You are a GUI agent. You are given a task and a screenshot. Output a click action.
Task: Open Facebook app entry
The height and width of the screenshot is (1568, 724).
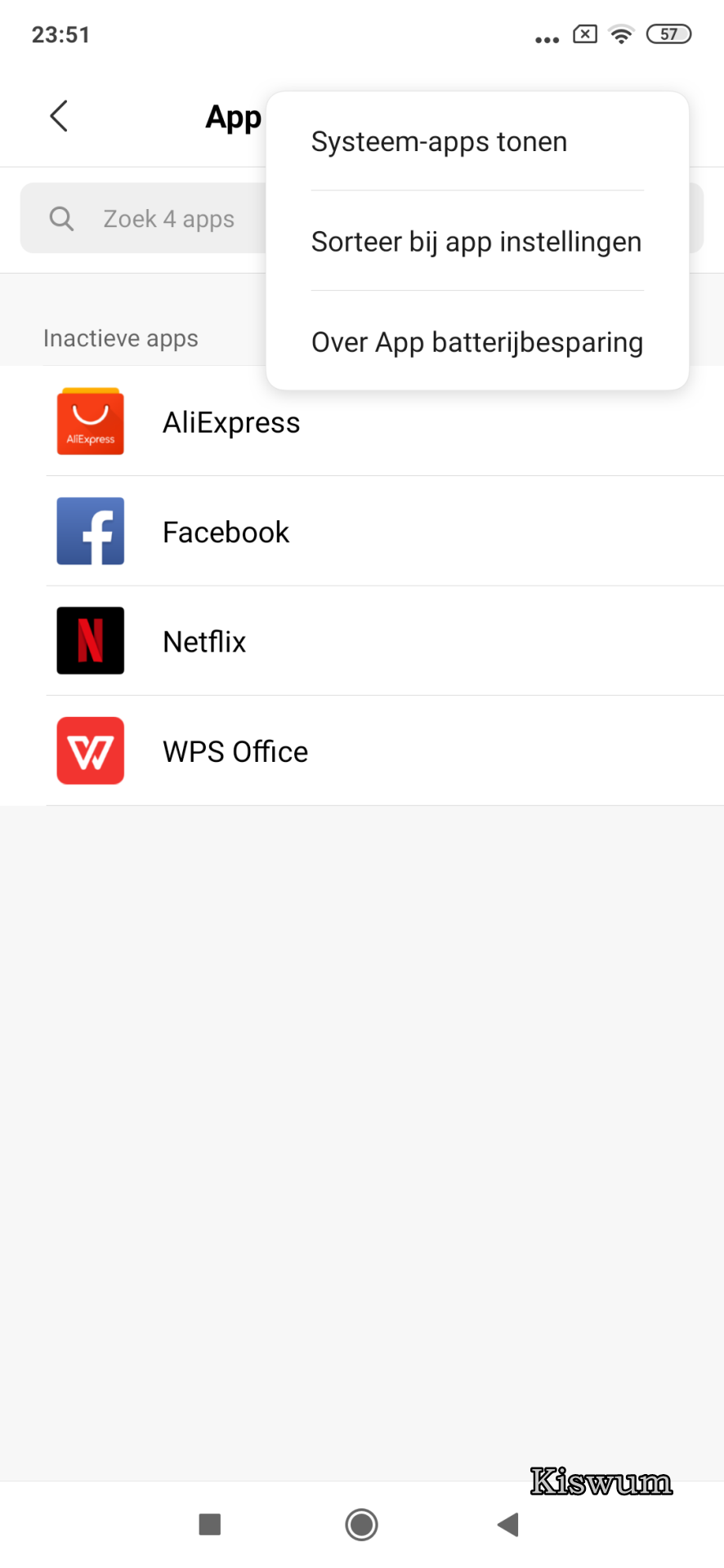point(226,532)
